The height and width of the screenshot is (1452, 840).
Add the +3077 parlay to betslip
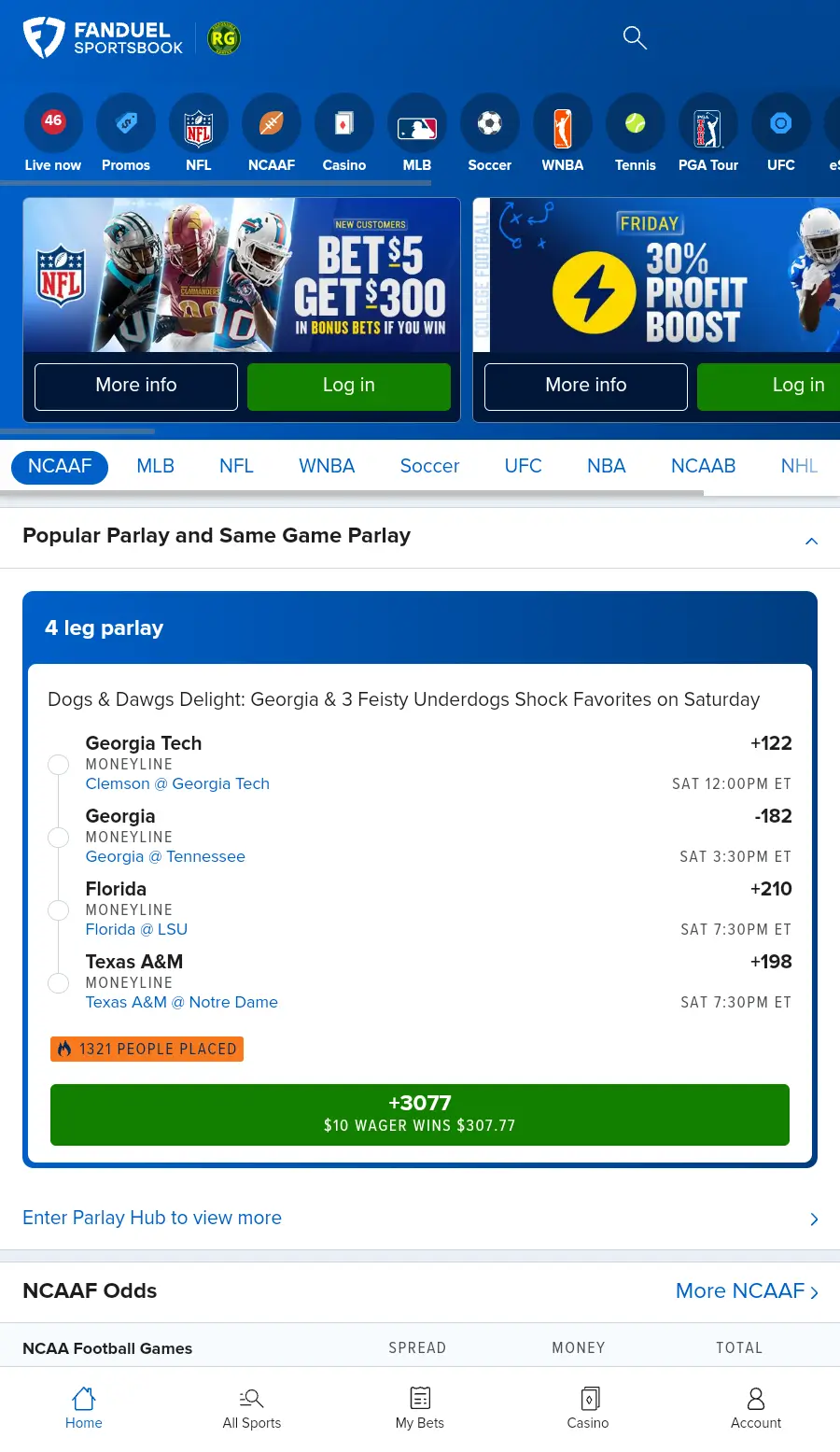click(419, 1114)
